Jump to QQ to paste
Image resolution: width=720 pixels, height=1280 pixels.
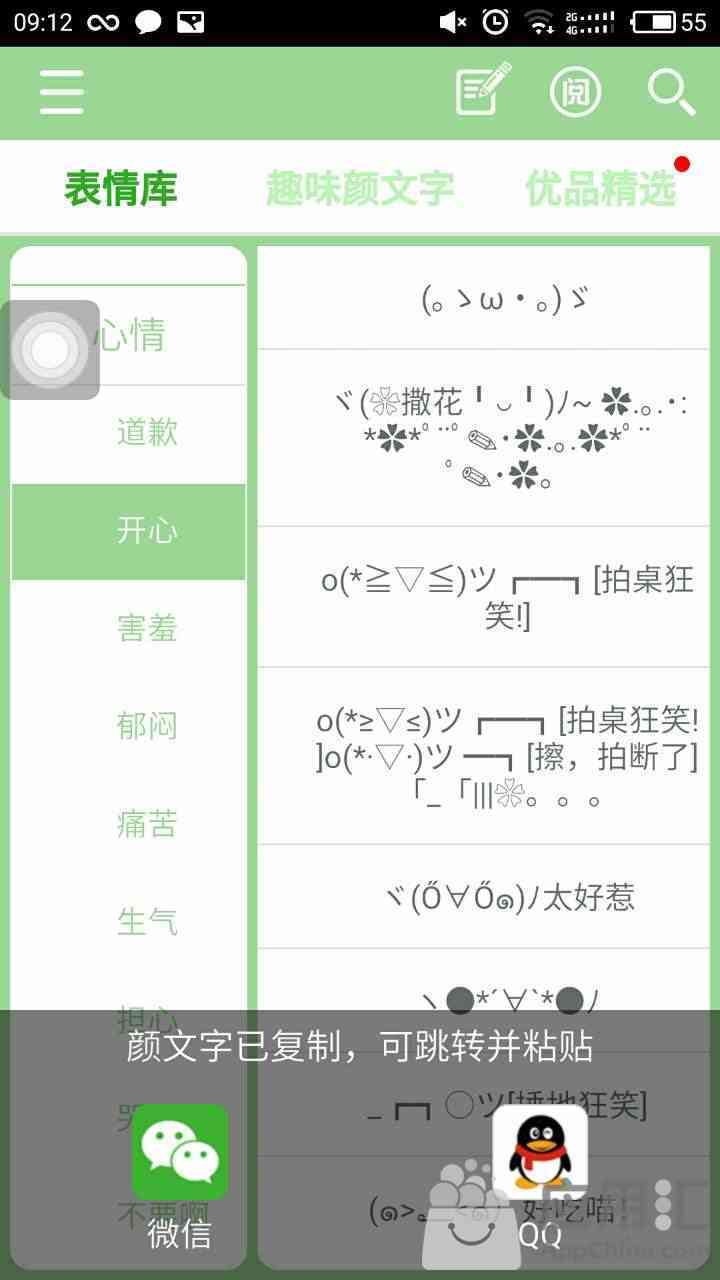[x=540, y=1175]
